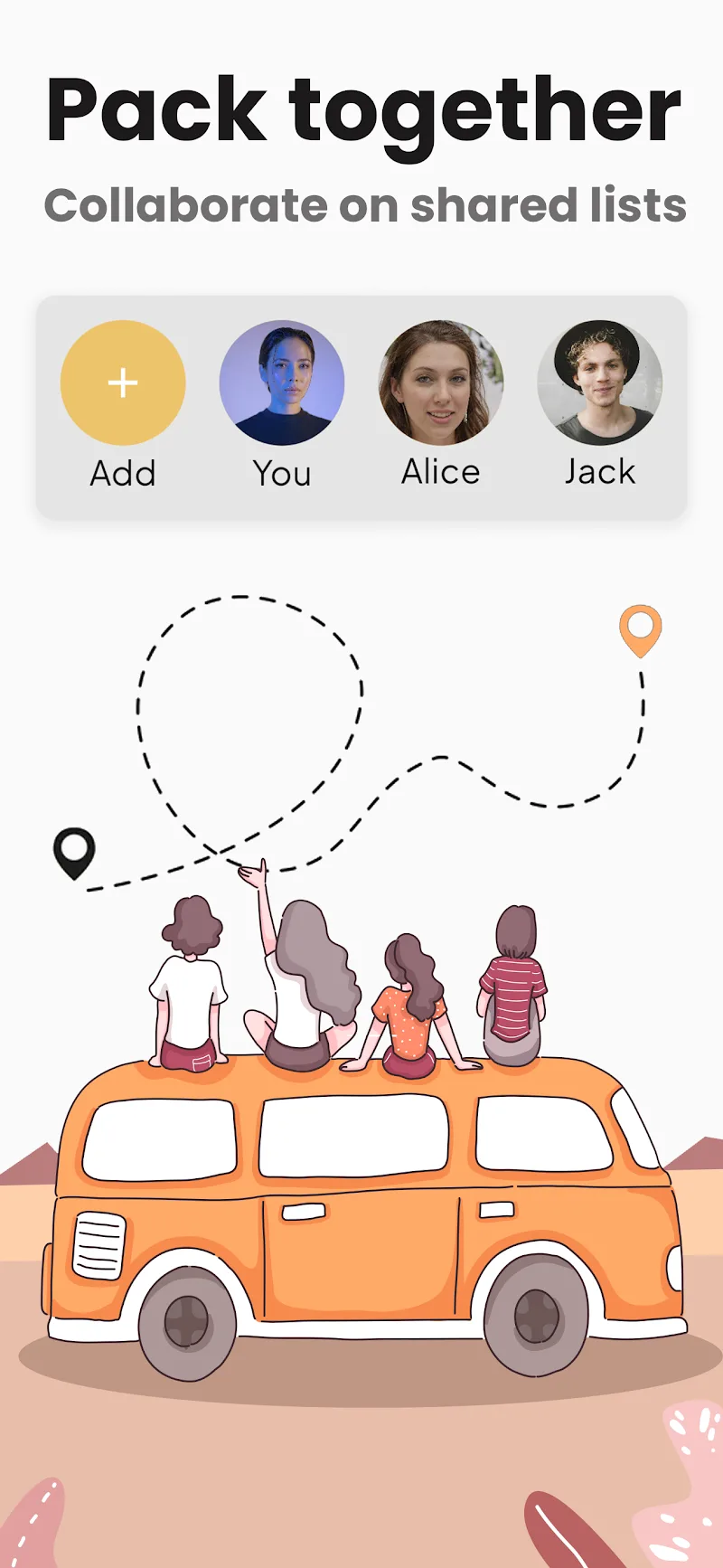
Task: Select Jack's profile avatar
Action: click(600, 383)
